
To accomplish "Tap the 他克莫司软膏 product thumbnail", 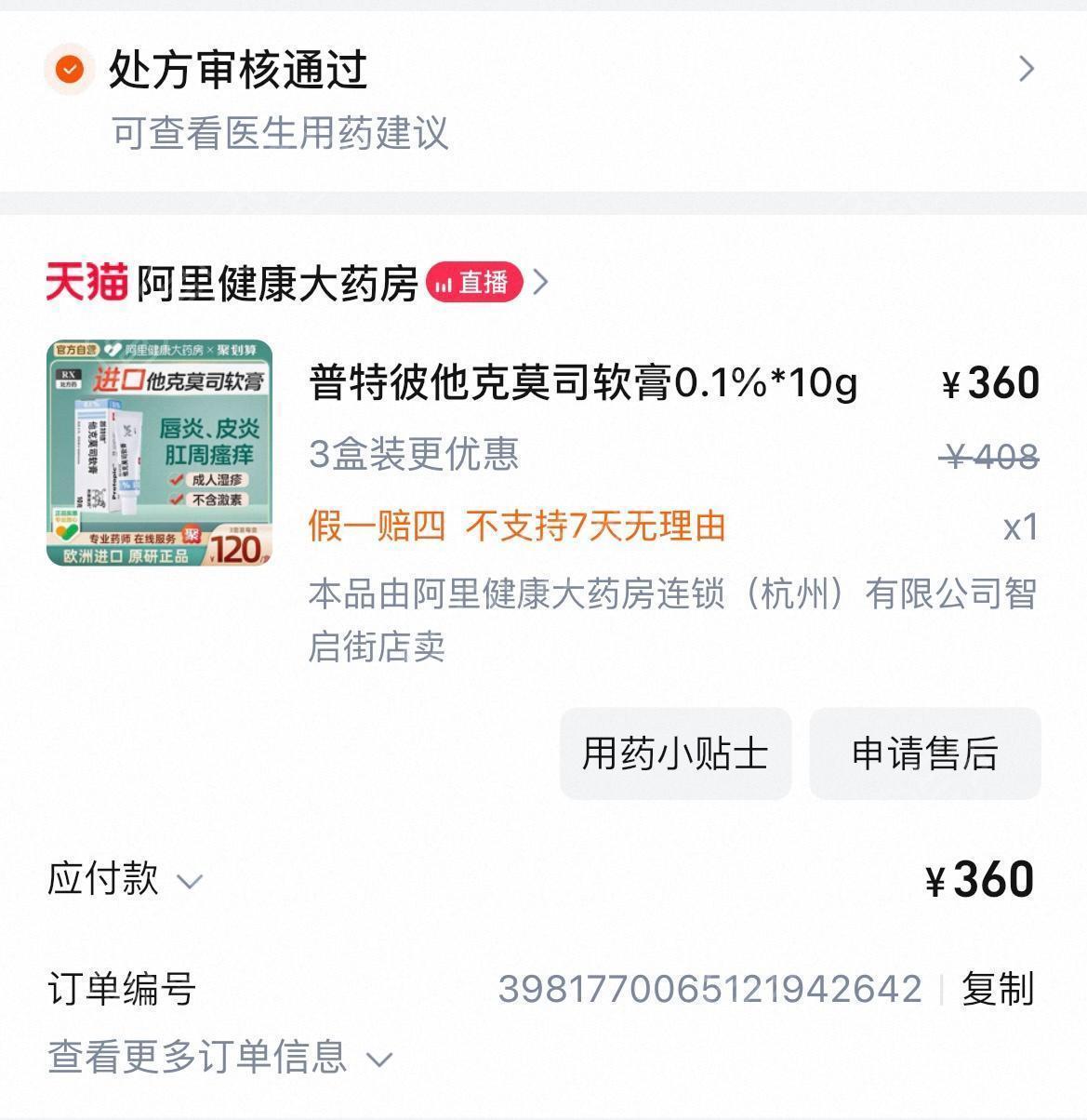I will pyautogui.click(x=159, y=453).
